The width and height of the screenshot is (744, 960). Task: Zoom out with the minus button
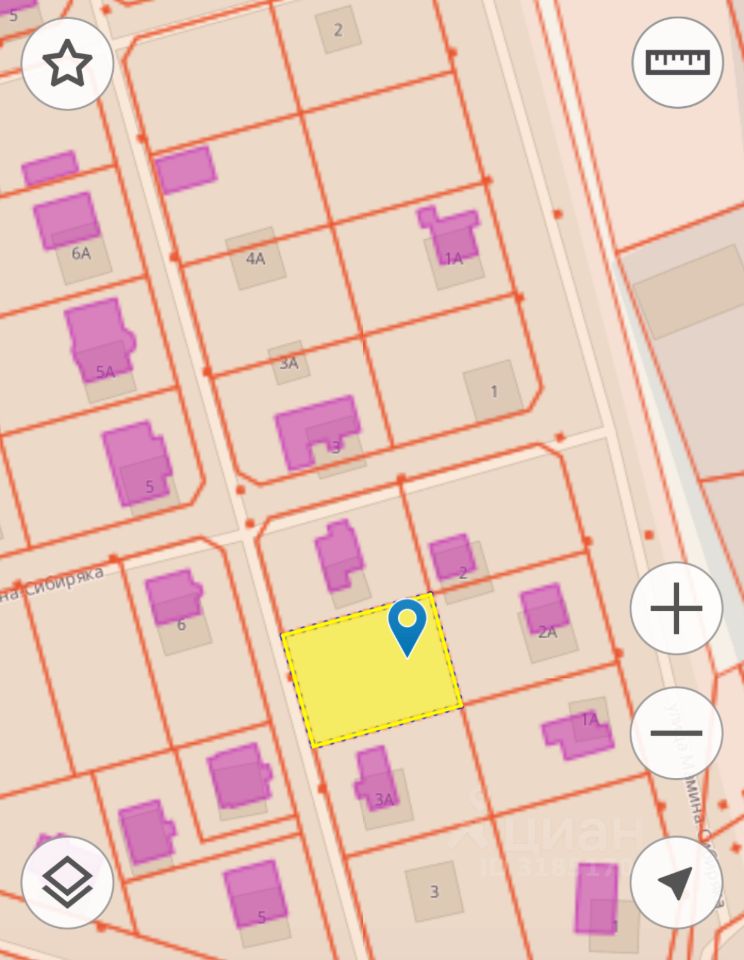tap(676, 733)
